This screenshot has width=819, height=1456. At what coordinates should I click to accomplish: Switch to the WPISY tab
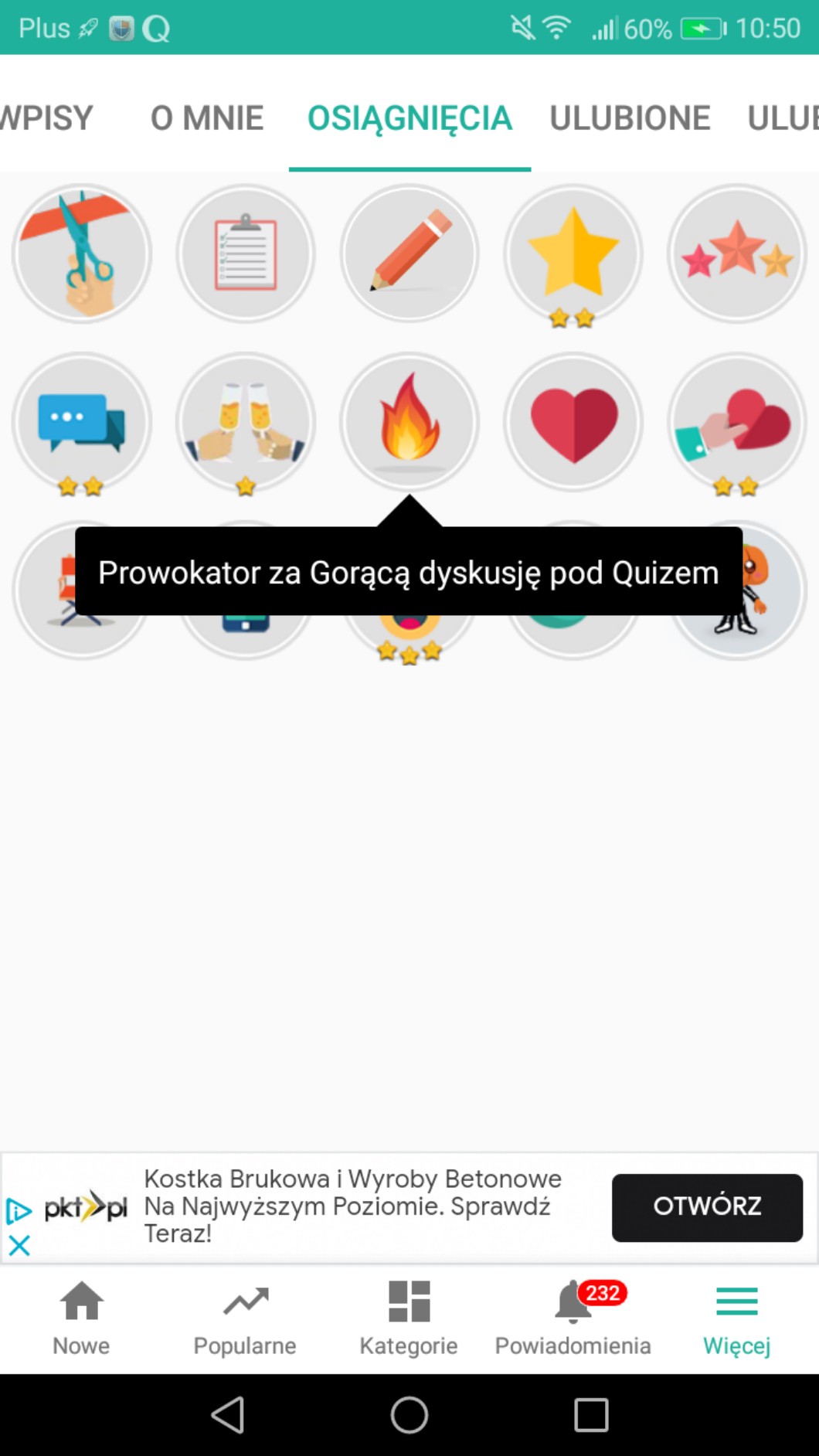tap(46, 118)
